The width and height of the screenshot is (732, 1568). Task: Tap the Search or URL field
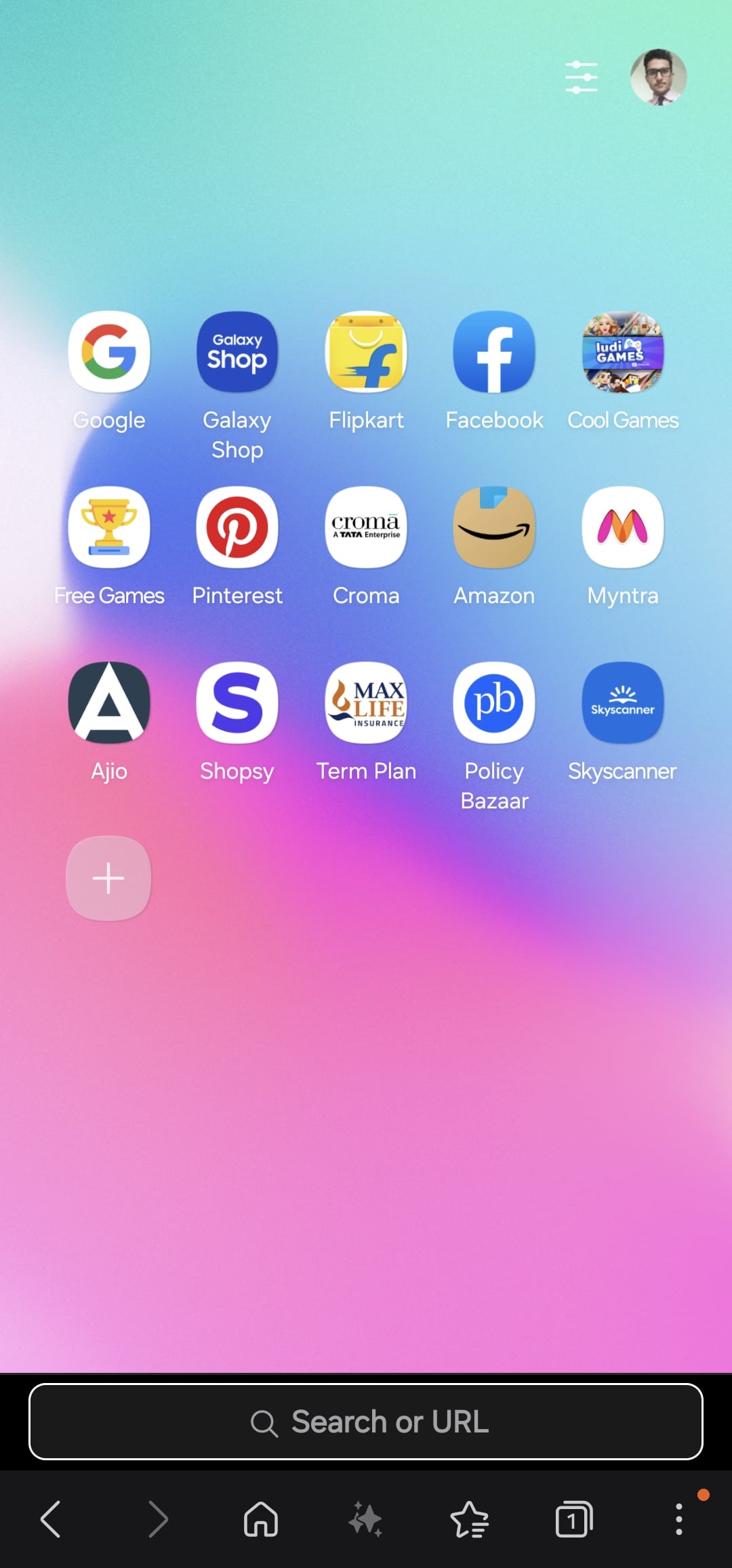tap(366, 1422)
